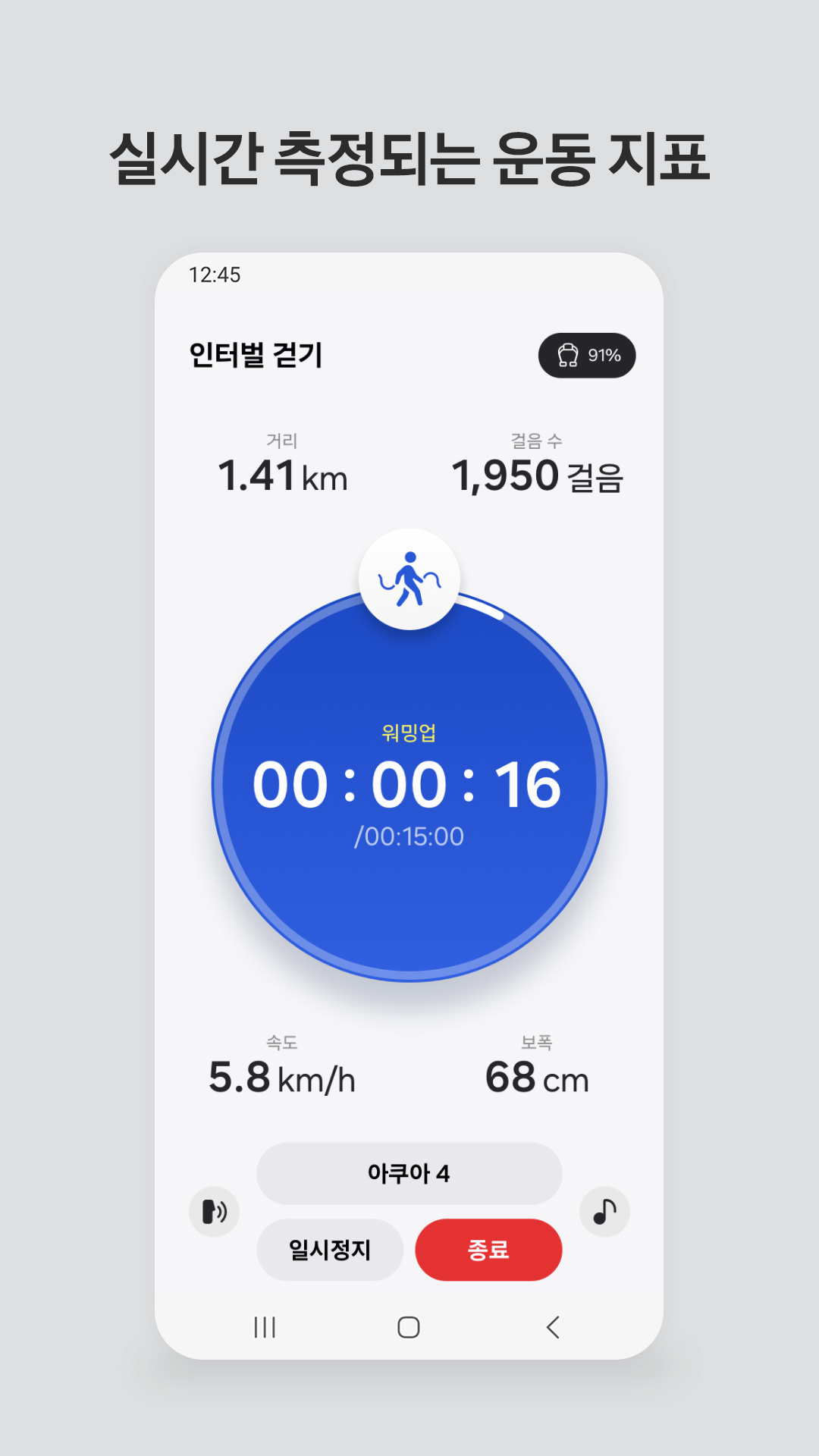Viewport: 819px width, 1456px height.
Task: Tap 워밍업 to toggle the workout phase display
Action: (x=409, y=733)
